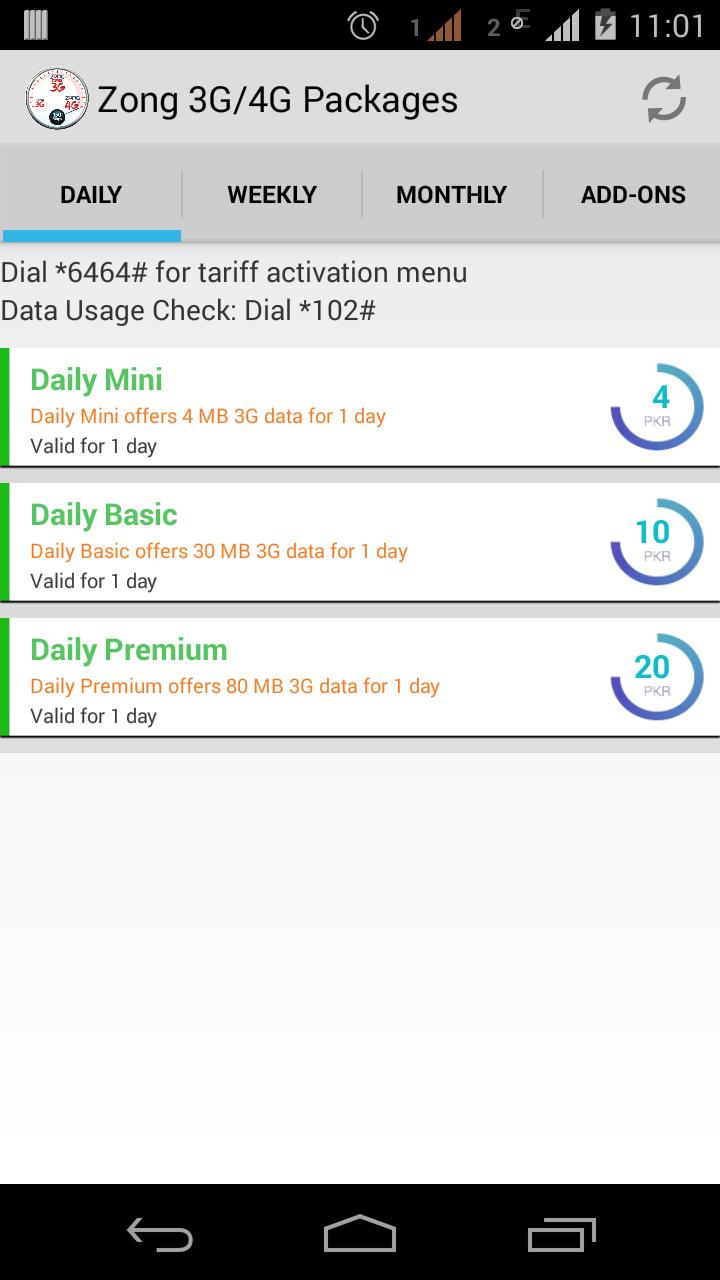
Task: Switch to the ADD-ONS tab
Action: pos(633,193)
